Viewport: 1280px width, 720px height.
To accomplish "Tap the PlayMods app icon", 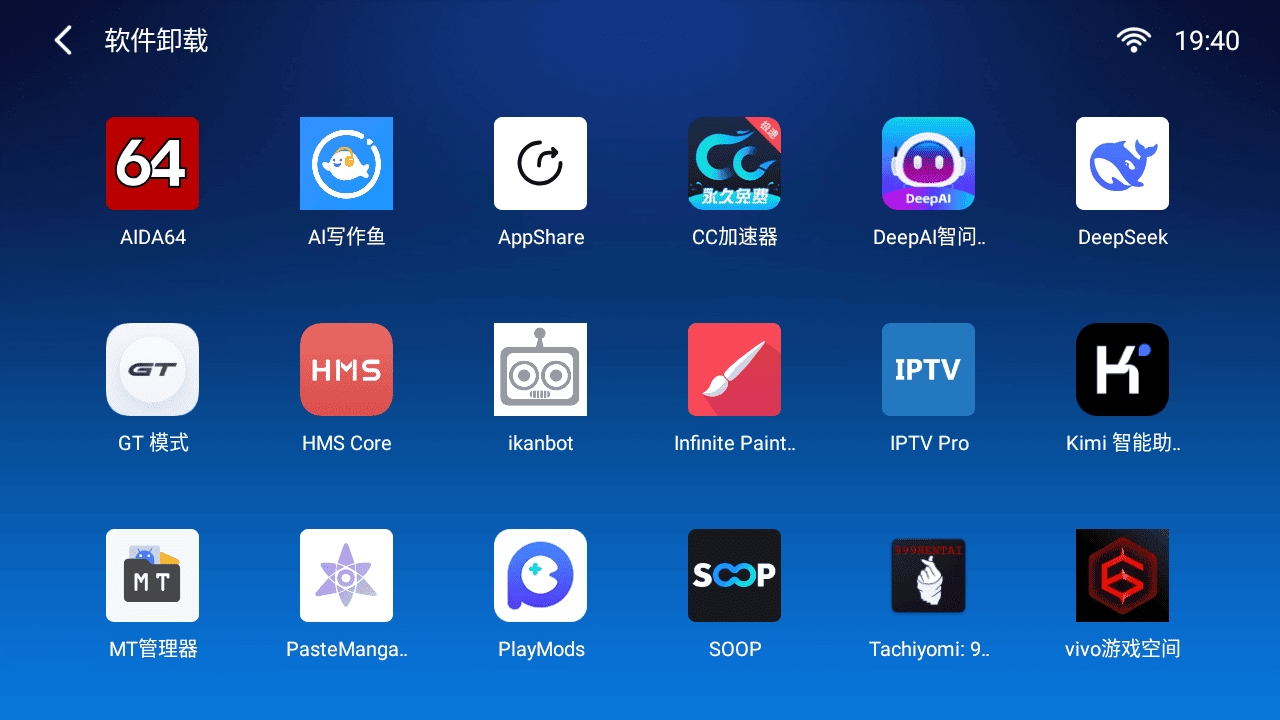I will (x=540, y=576).
